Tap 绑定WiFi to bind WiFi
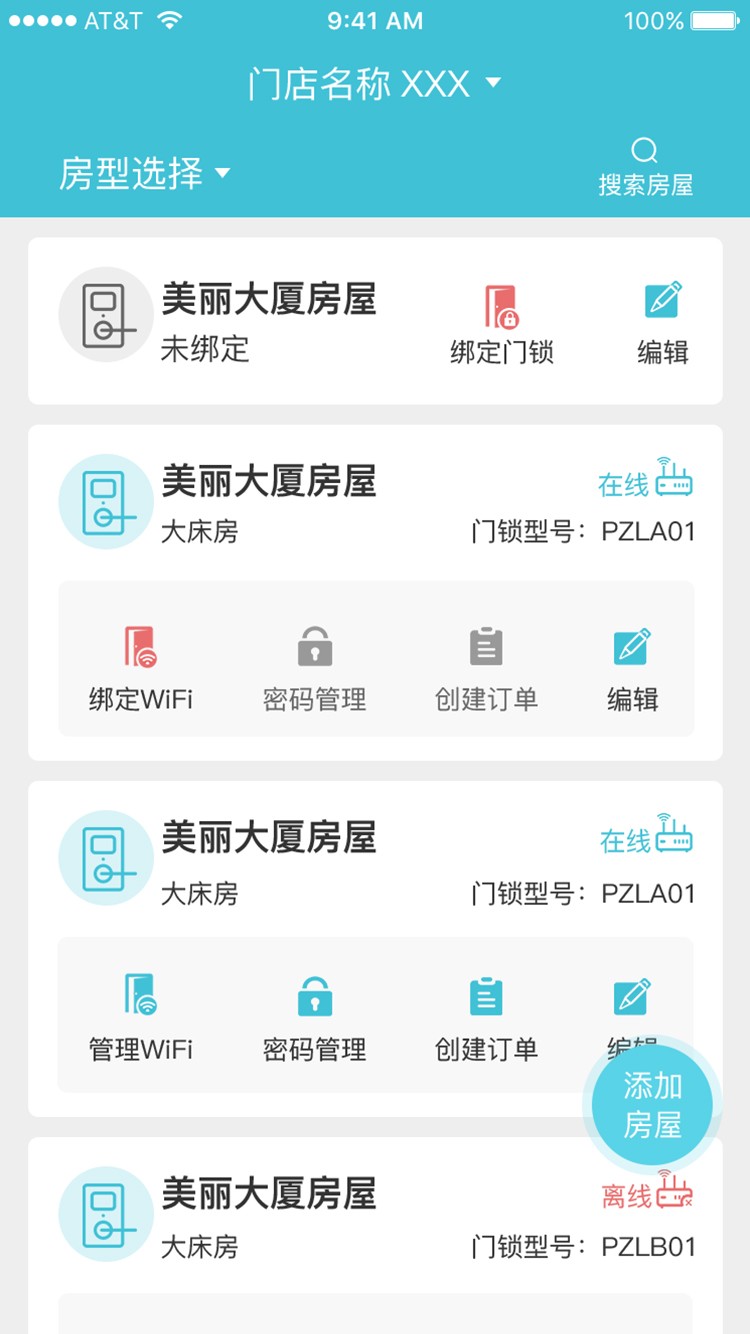The image size is (750, 1334). [140, 670]
